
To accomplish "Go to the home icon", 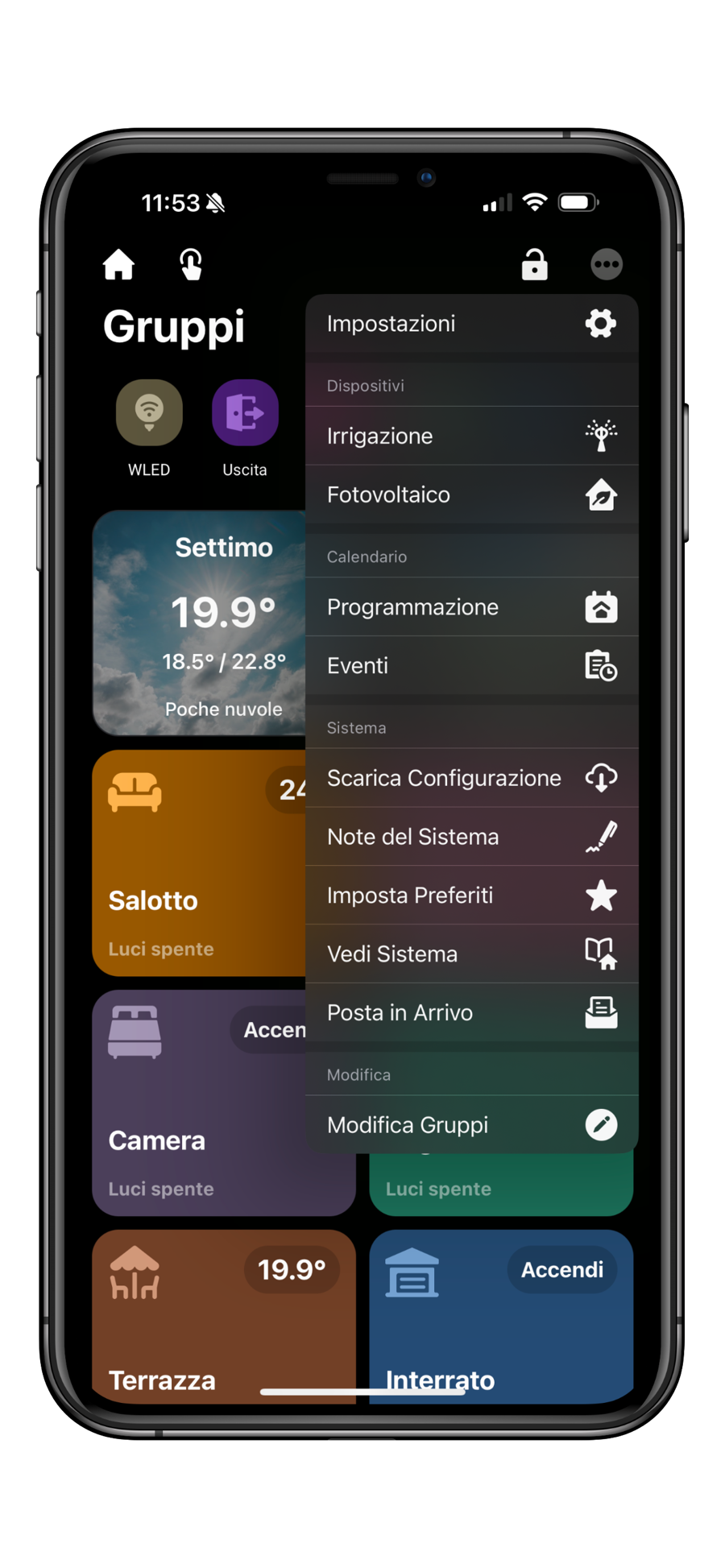I will point(118,264).
